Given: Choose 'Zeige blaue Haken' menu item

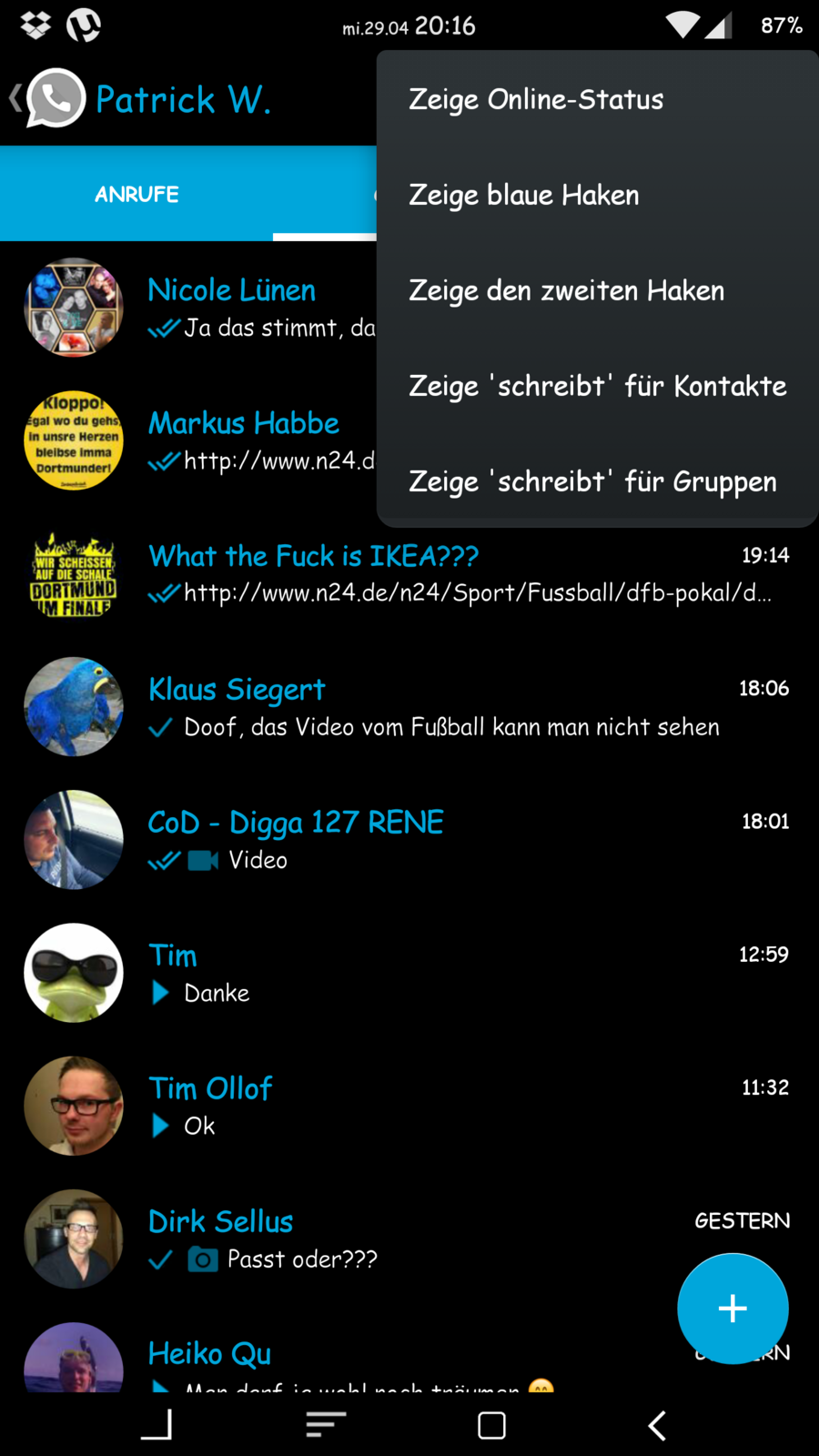Looking at the screenshot, I should [524, 195].
